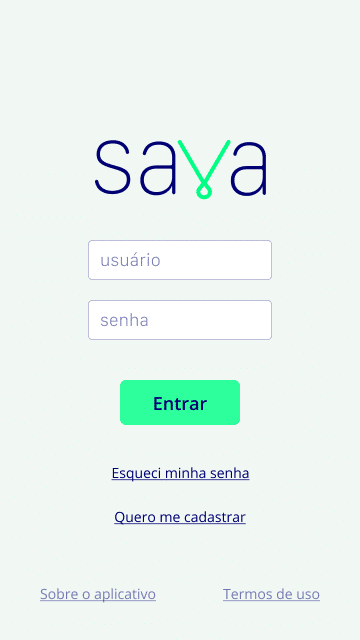Tap the Entrar button

coord(180,402)
